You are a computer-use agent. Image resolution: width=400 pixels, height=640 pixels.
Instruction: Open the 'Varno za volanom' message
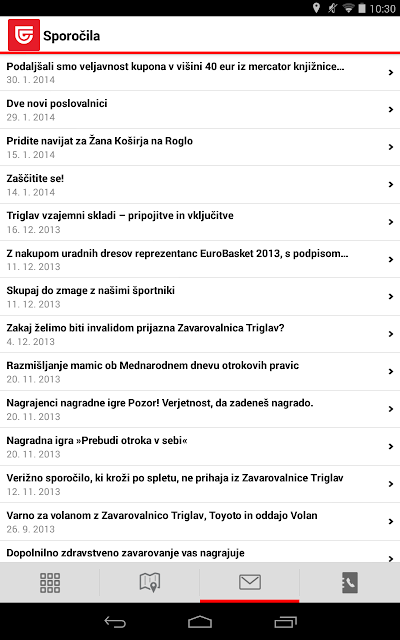pos(200,522)
